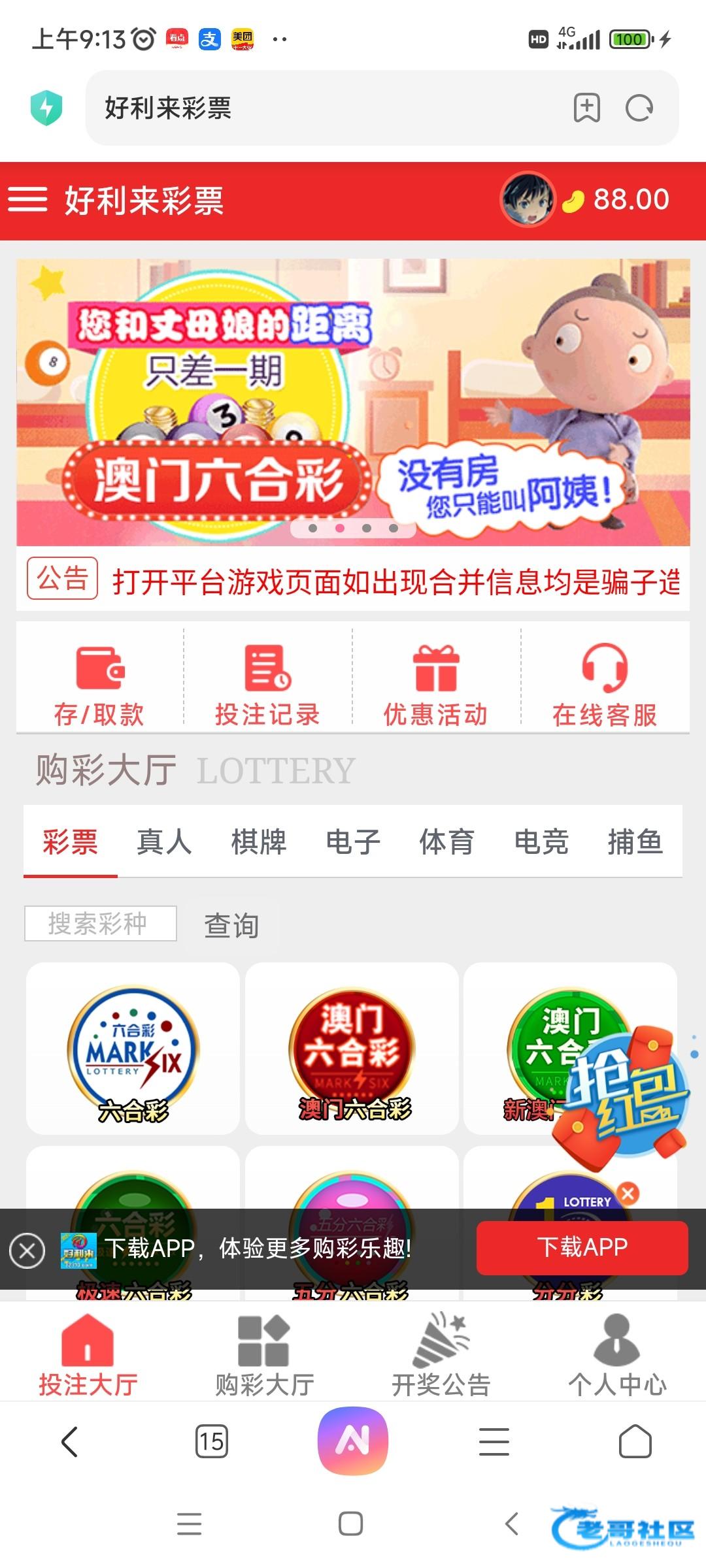View 投注记录 betting records
706x1568 pixels.
click(267, 685)
